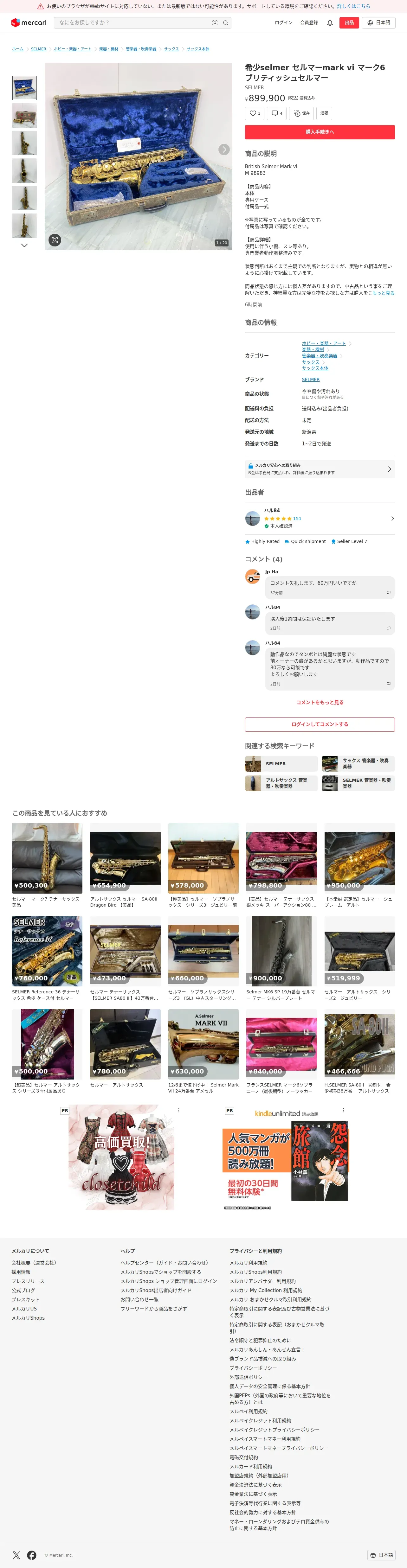Proceed with 購入手続きへ button
The width and height of the screenshot is (407, 1568).
[x=320, y=132]
